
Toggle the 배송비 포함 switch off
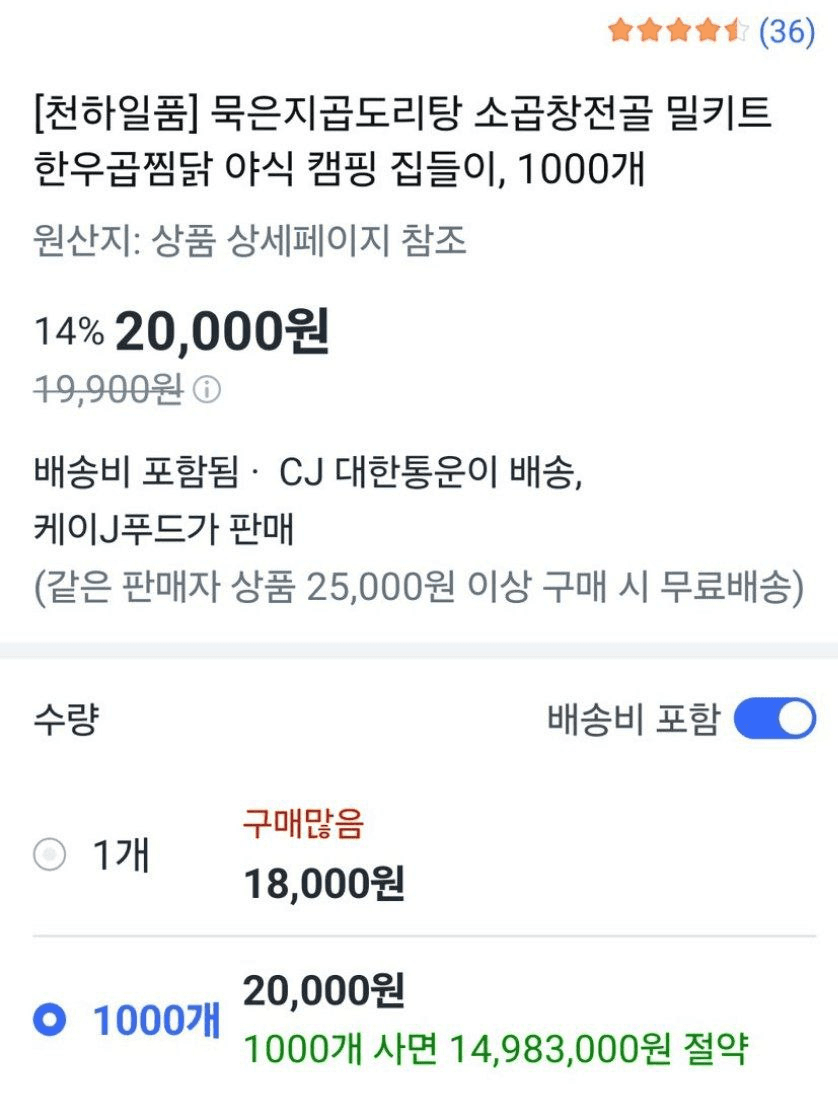tap(774, 720)
